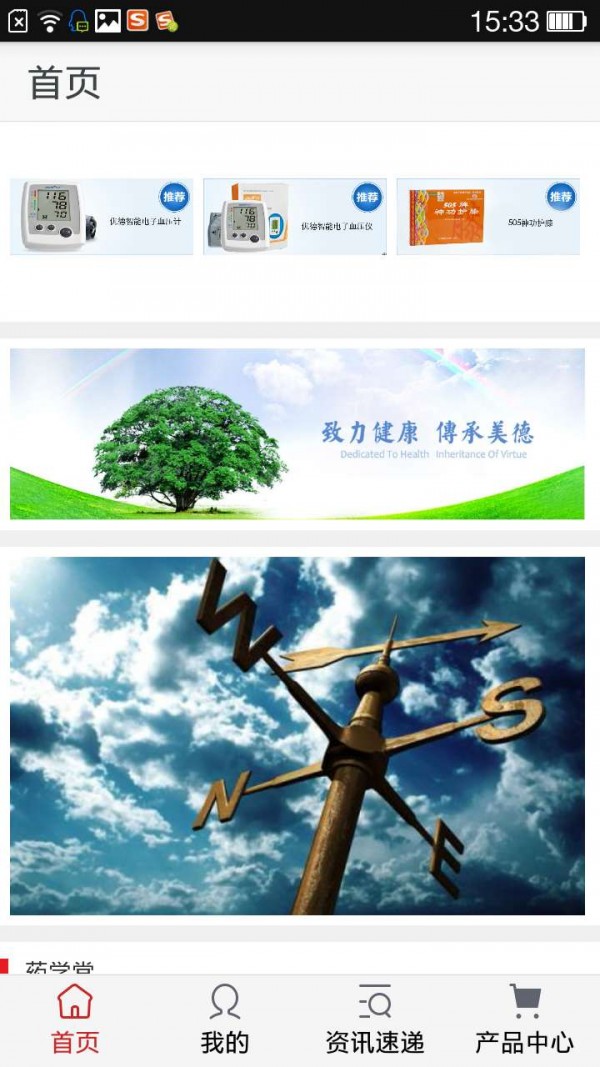This screenshot has height=1067, width=600.
Task: Open the 血压计 recommended product card
Action: click(101, 216)
